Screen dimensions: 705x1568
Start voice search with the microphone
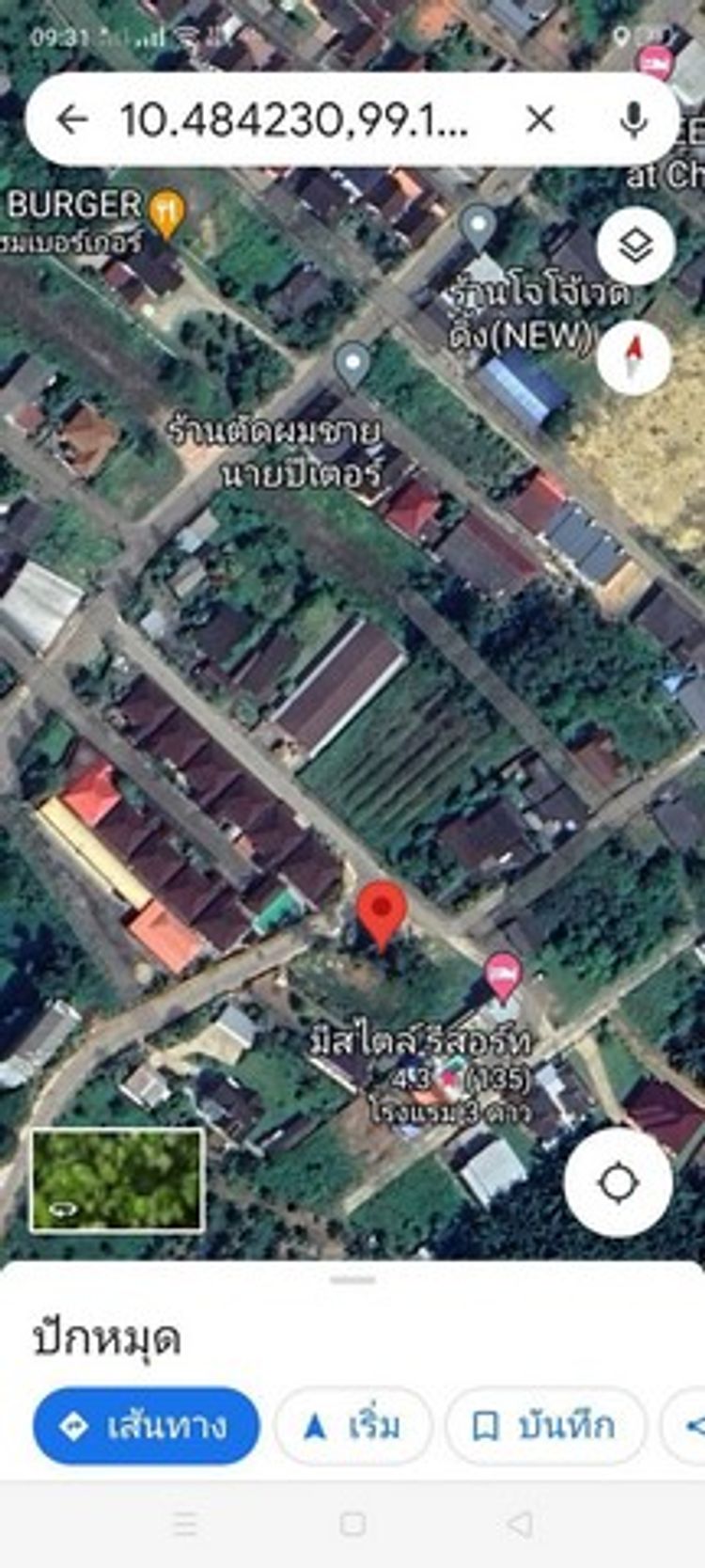[x=634, y=119]
